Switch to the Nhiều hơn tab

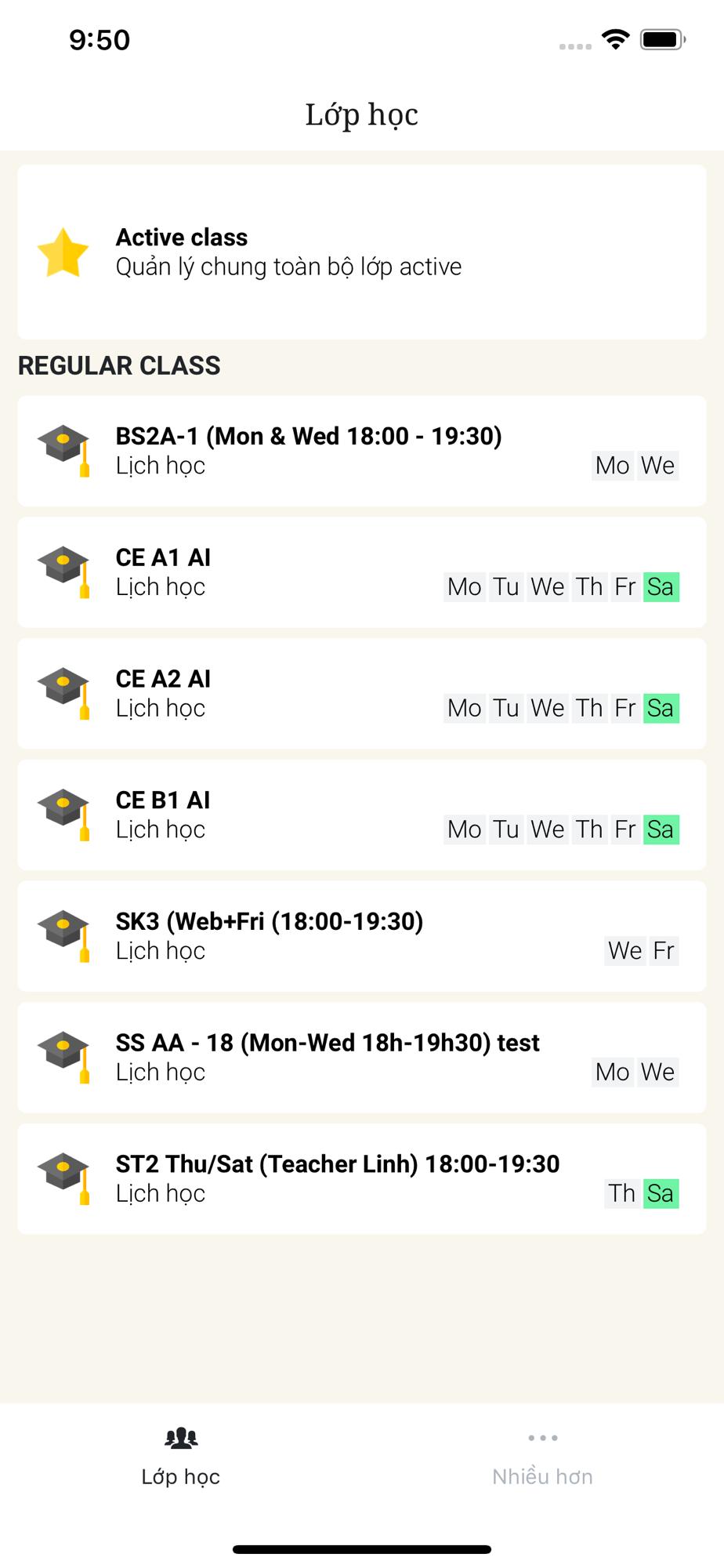coord(542,1457)
